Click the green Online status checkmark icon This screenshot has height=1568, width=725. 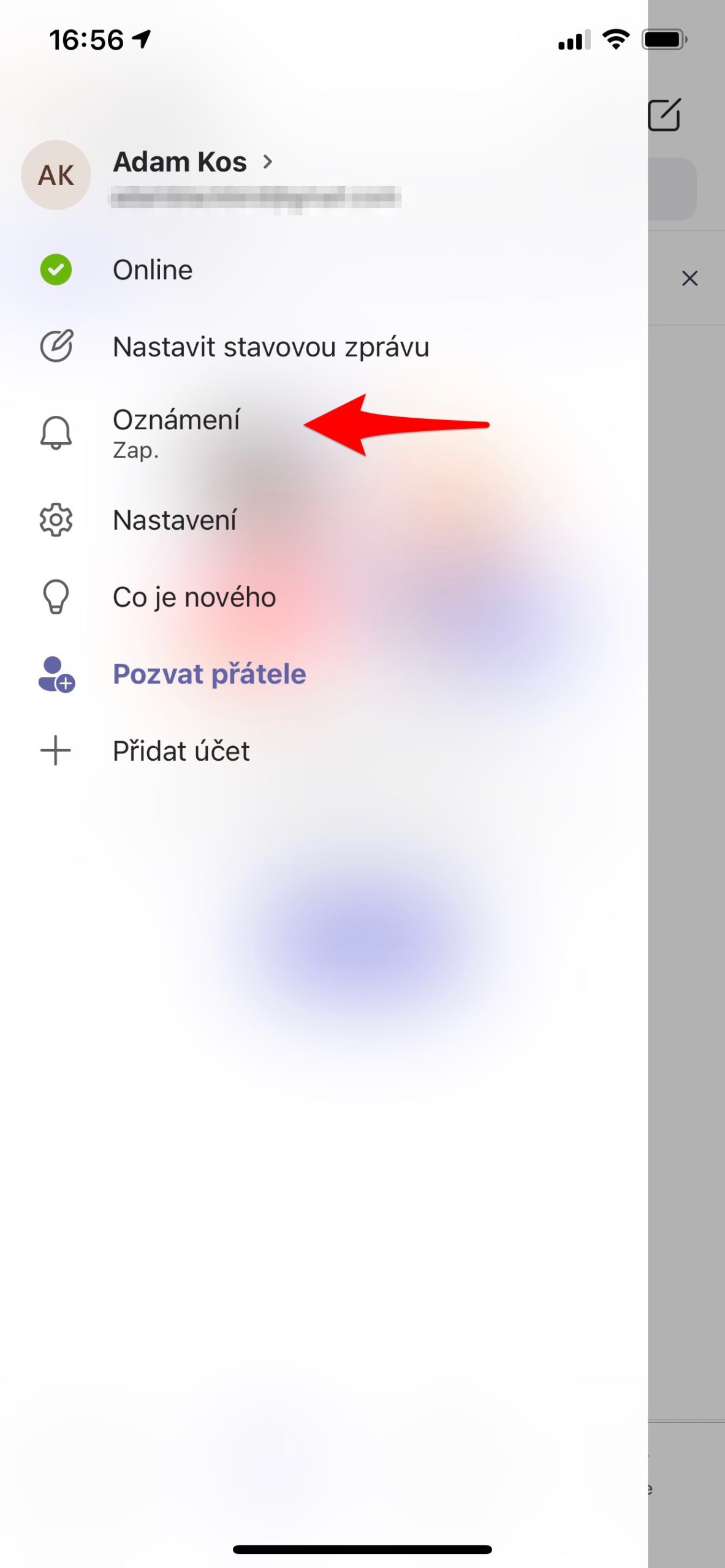pyautogui.click(x=56, y=269)
